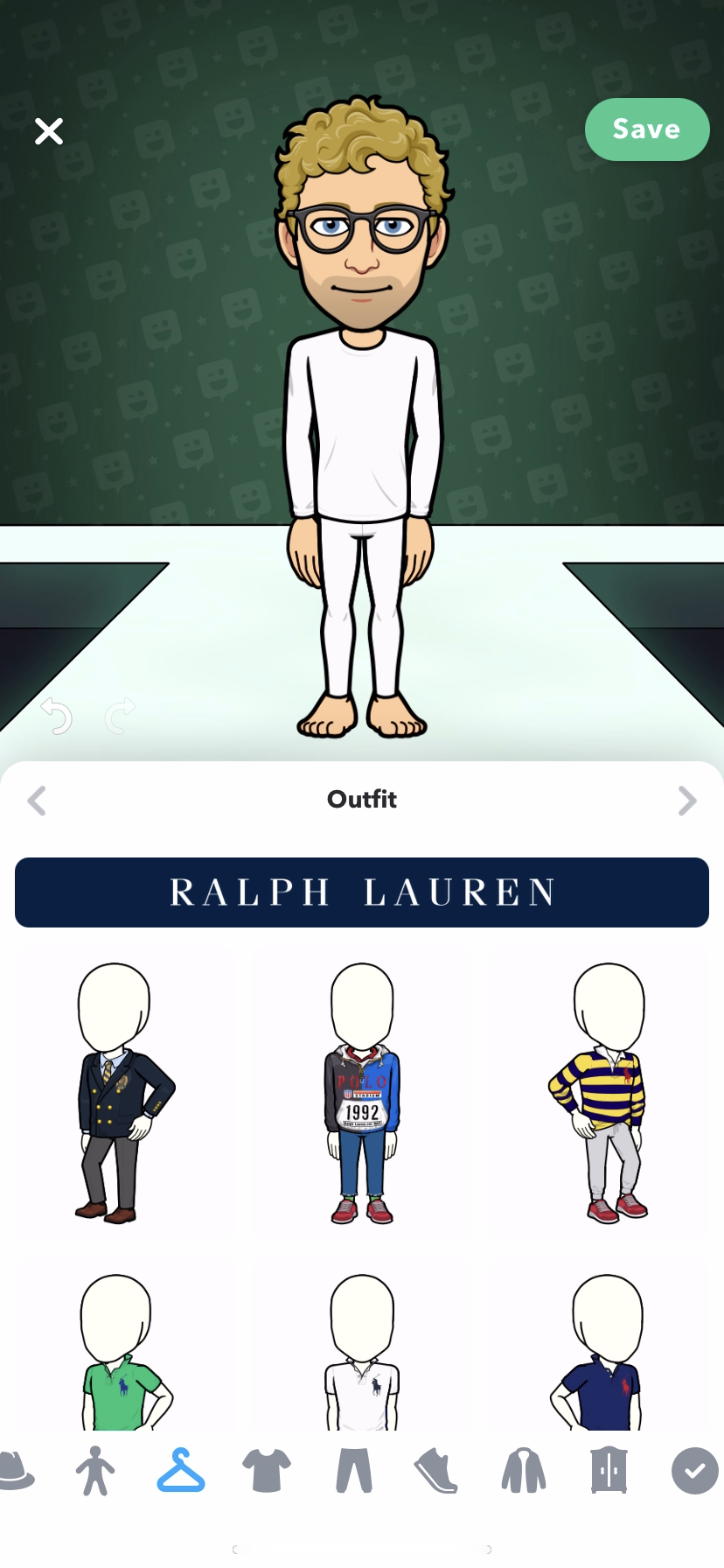The width and height of the screenshot is (724, 1568).
Task: Save the avatar changes
Action: pos(646,129)
